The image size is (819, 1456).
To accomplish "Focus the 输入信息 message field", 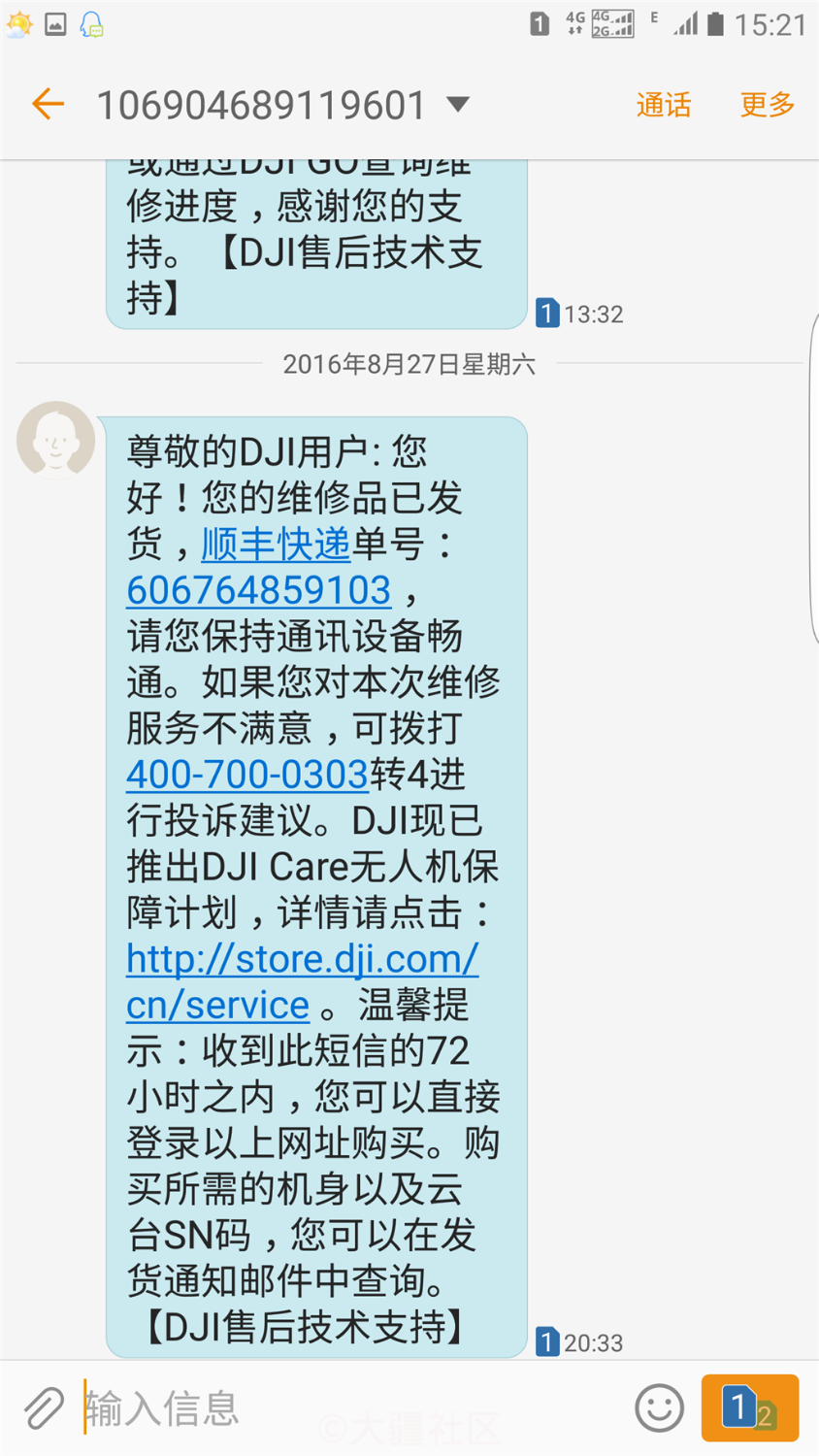I will tap(349, 1407).
